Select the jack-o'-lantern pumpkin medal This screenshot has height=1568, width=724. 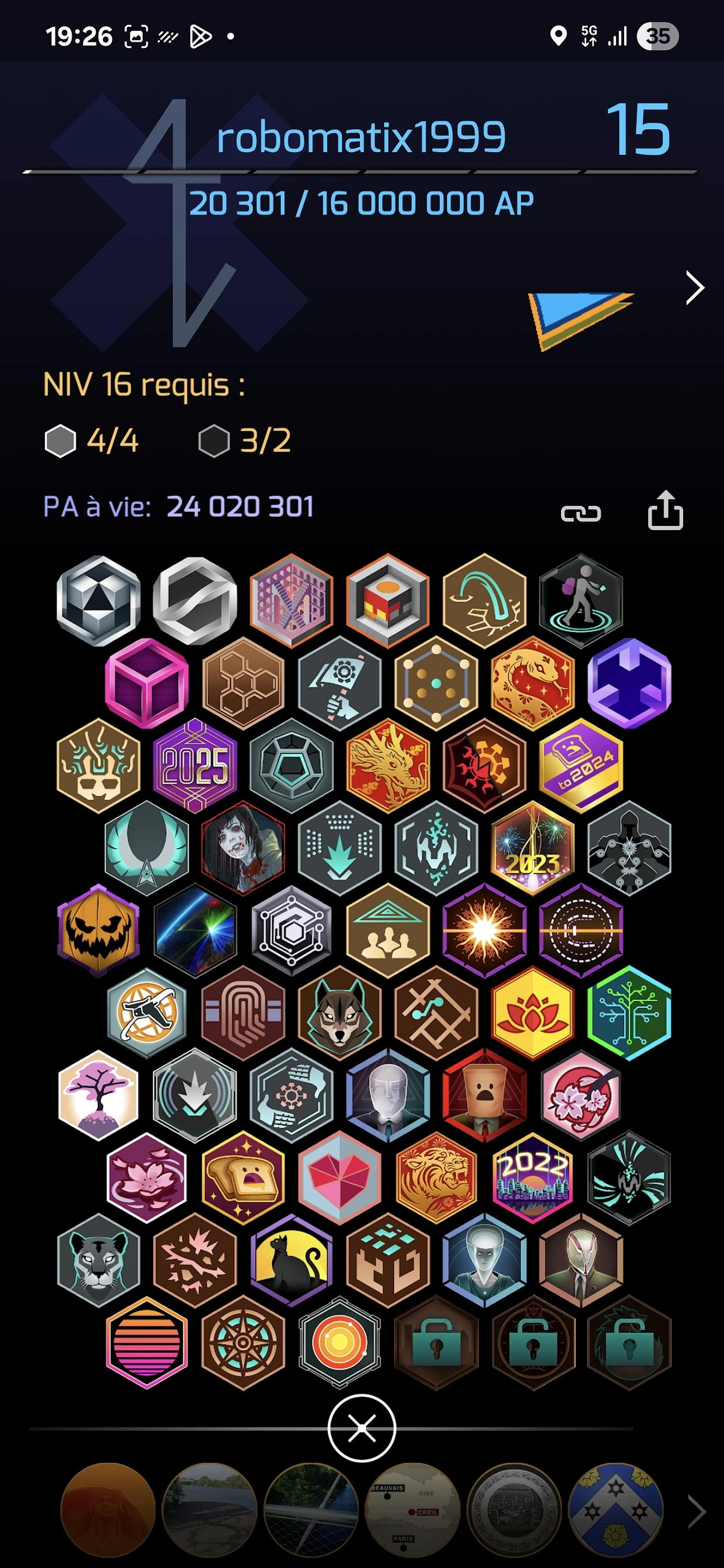pos(98,930)
